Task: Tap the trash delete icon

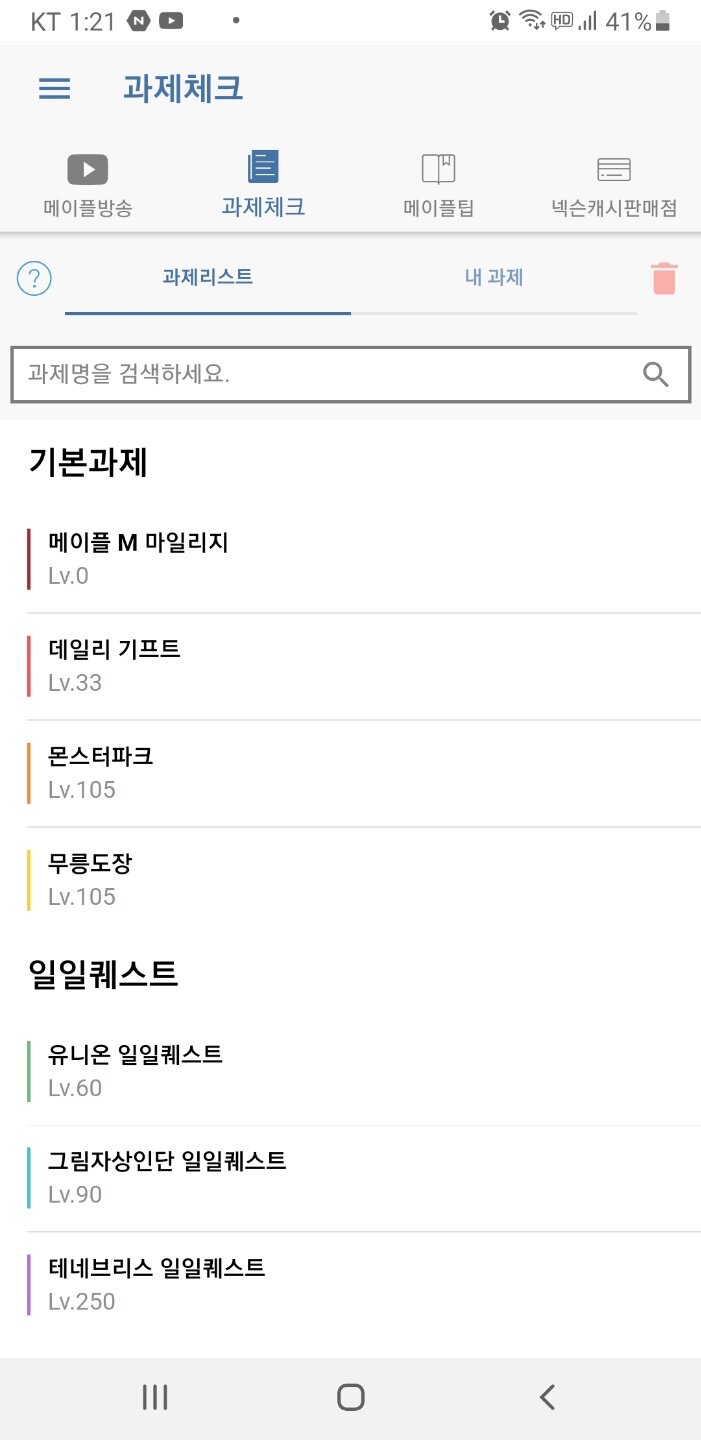Action: click(664, 278)
